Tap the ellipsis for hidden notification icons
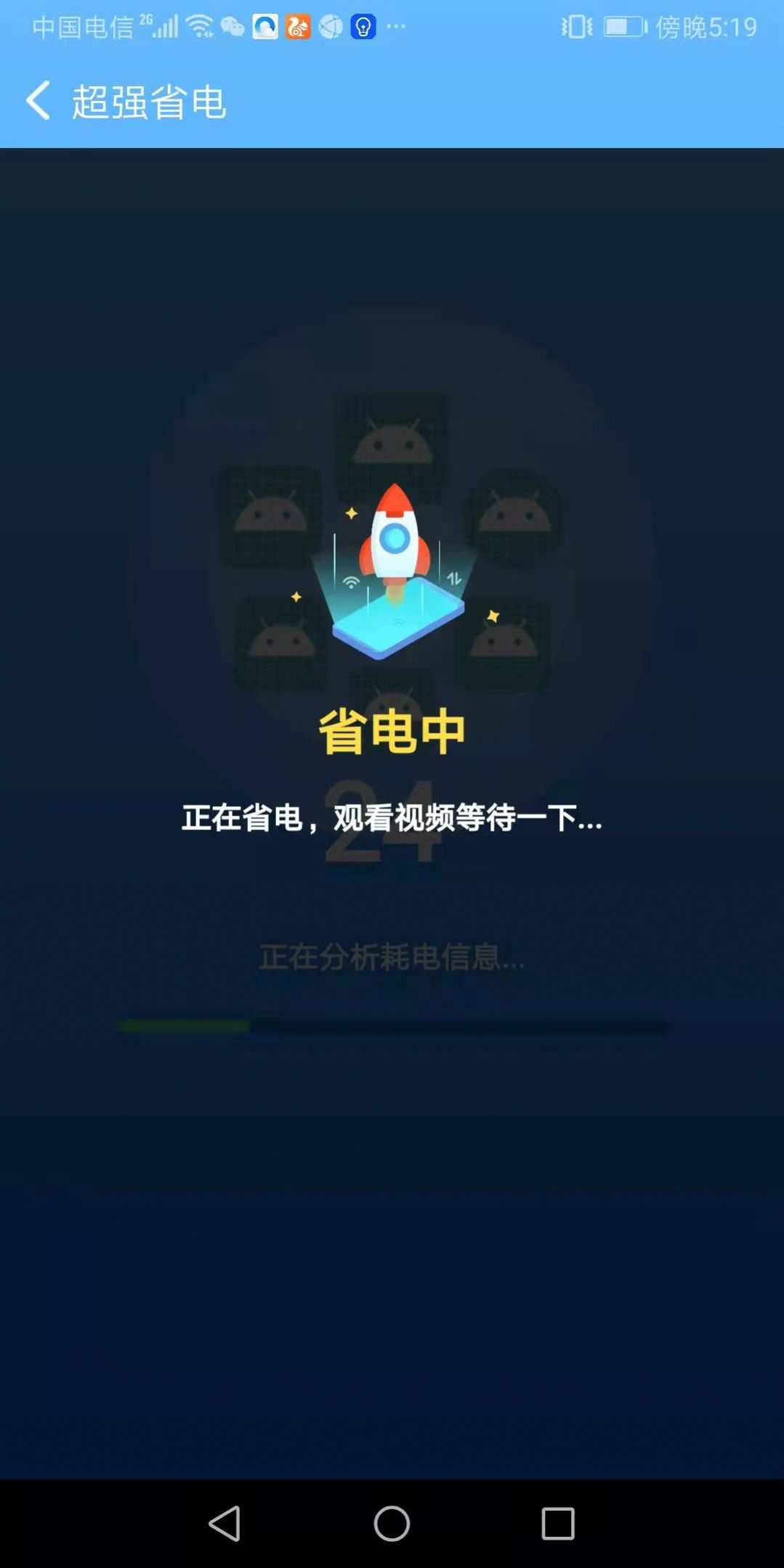 (x=395, y=28)
